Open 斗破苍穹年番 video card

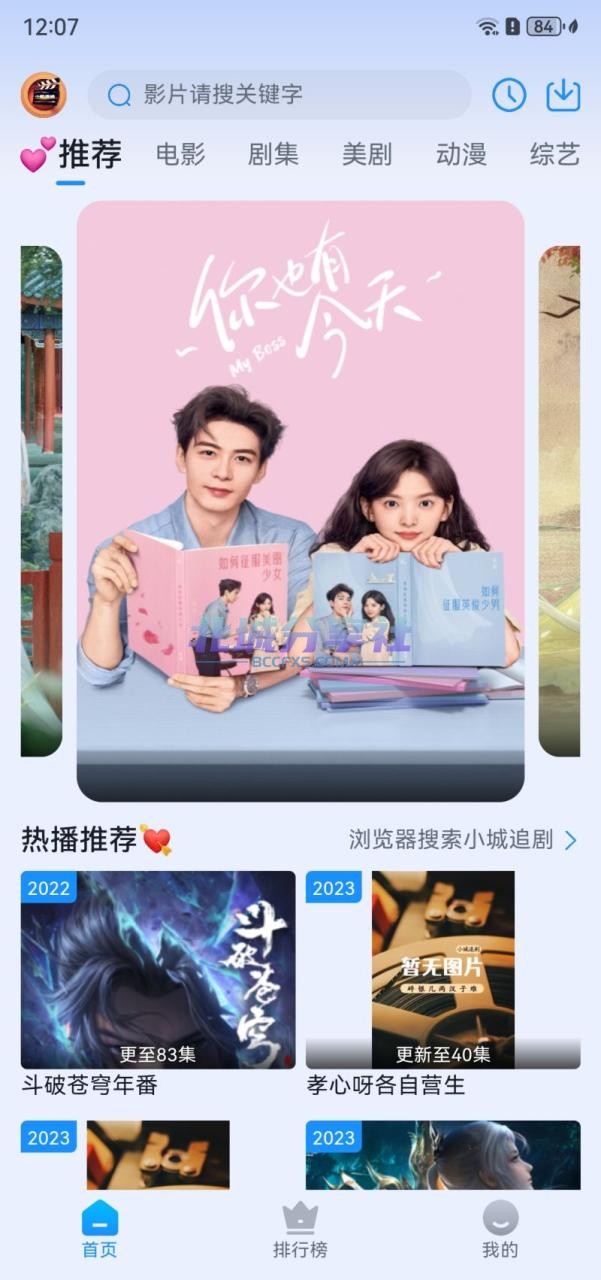(158, 985)
